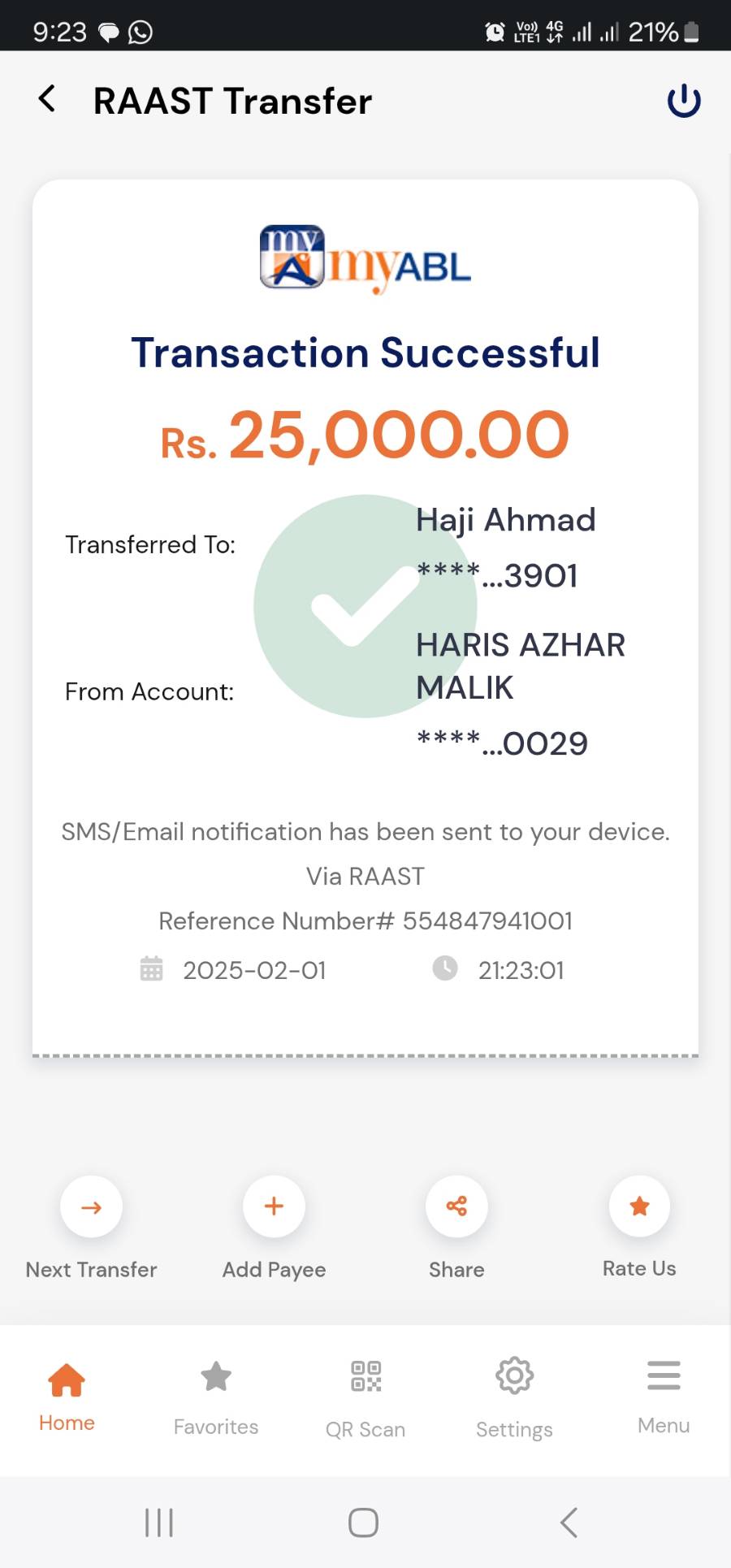The height and width of the screenshot is (1568, 731).
Task: Launch the QR Scan tab
Action: 365,1396
